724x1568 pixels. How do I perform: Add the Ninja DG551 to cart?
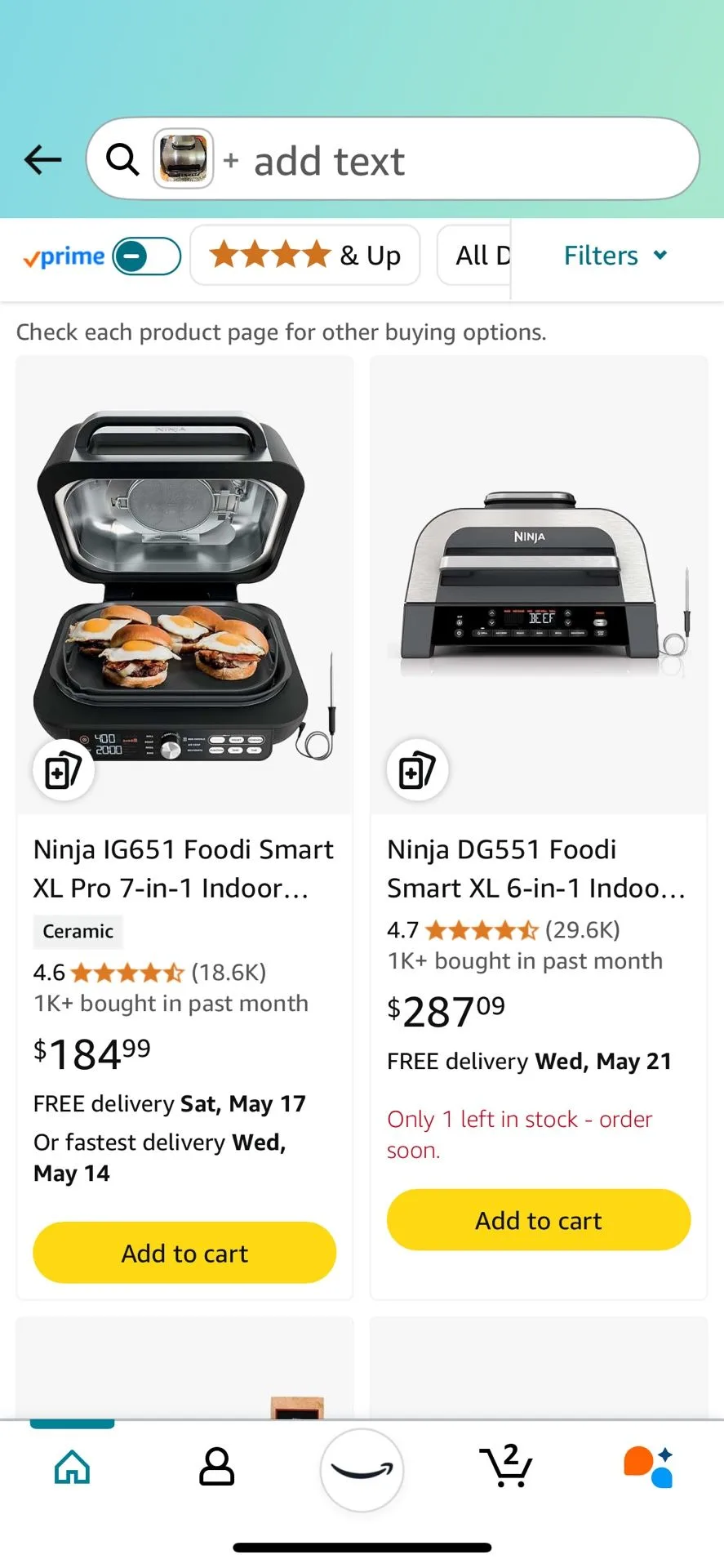pos(538,1219)
